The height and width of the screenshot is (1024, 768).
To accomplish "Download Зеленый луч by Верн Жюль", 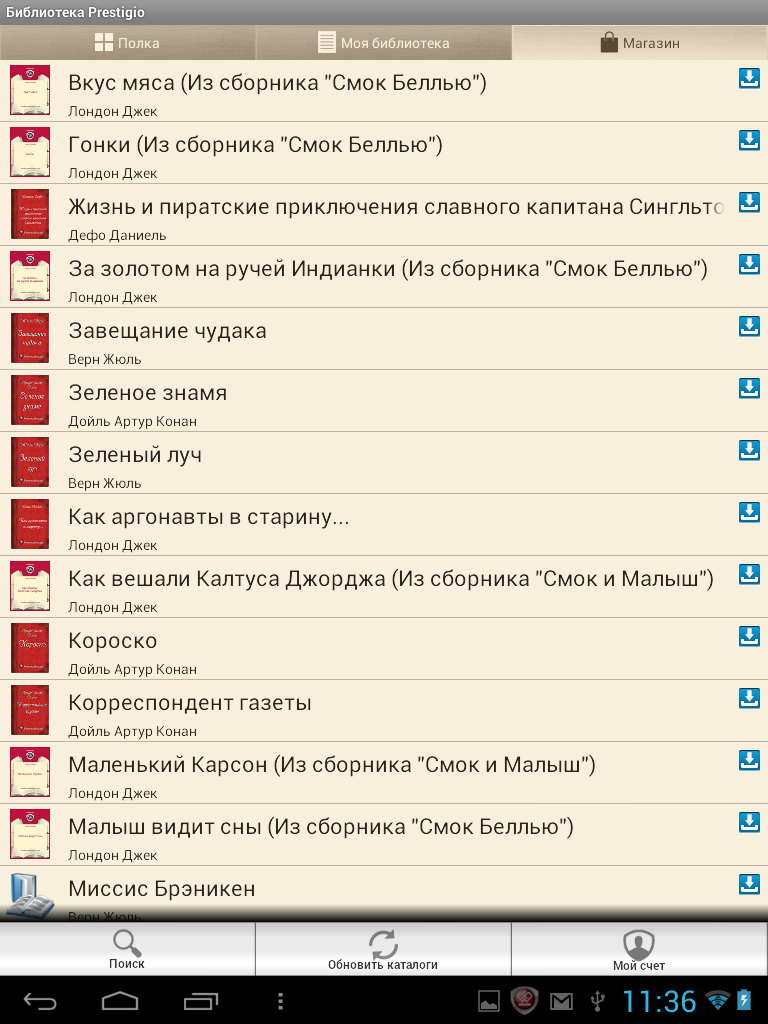I will coord(749,451).
